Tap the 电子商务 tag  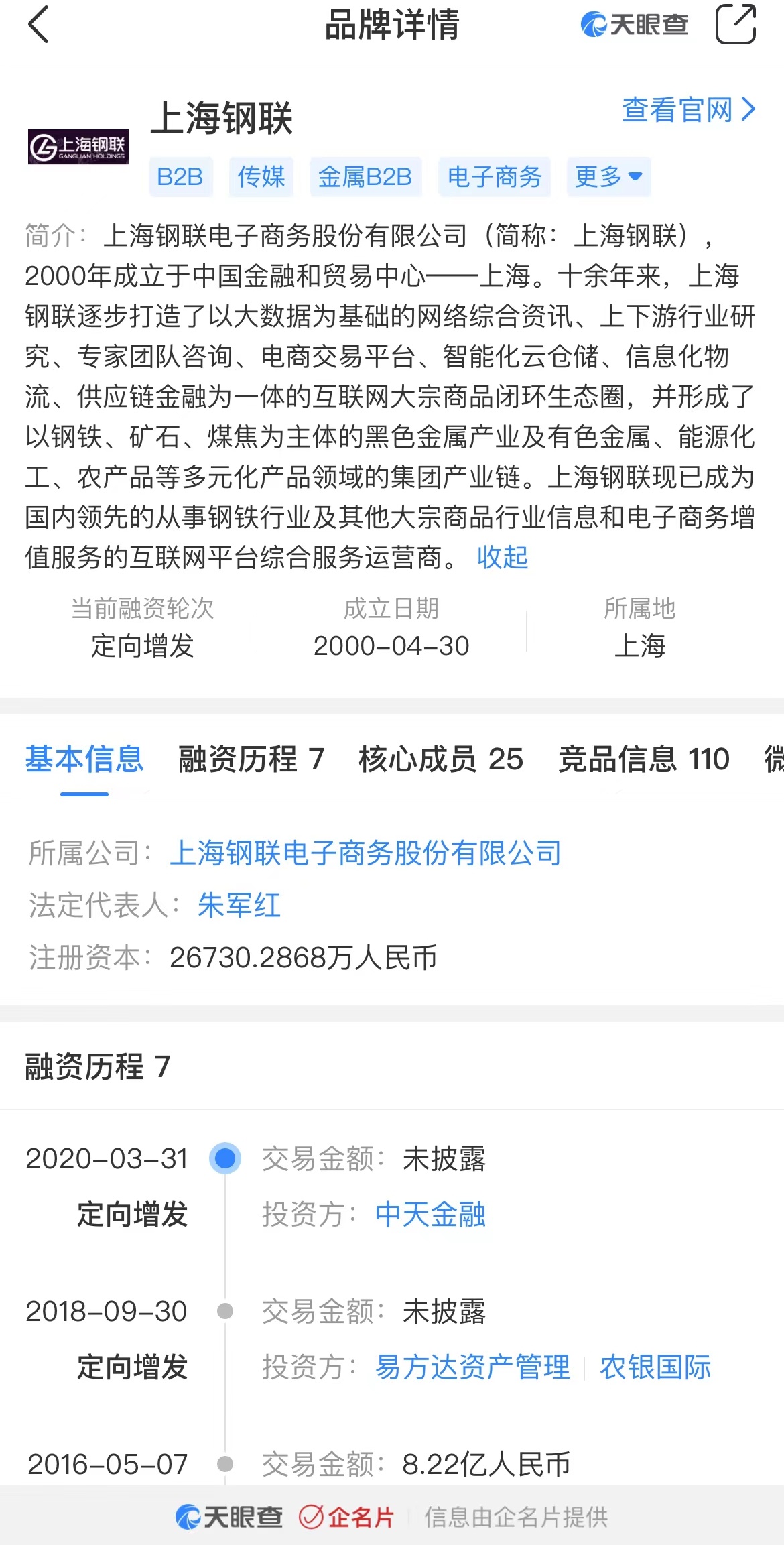click(494, 177)
